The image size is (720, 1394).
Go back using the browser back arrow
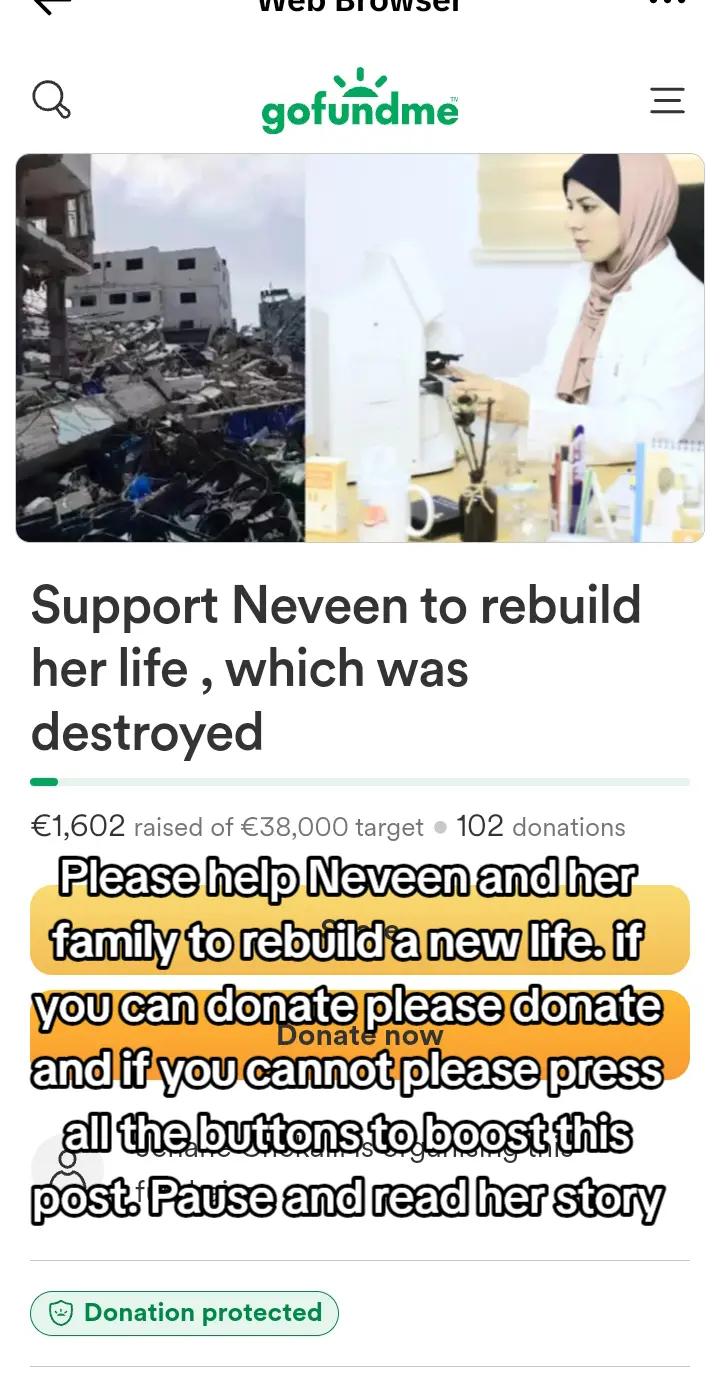[x=50, y=5]
